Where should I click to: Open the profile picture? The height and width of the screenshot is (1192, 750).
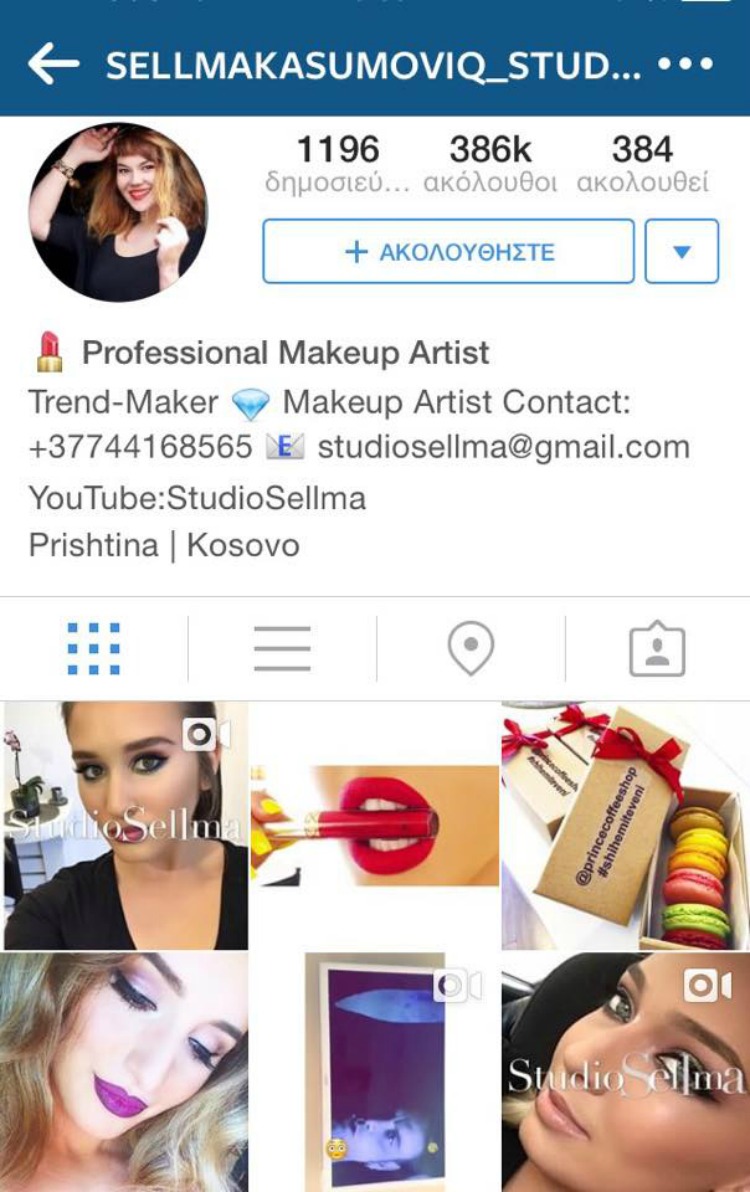pos(118,213)
